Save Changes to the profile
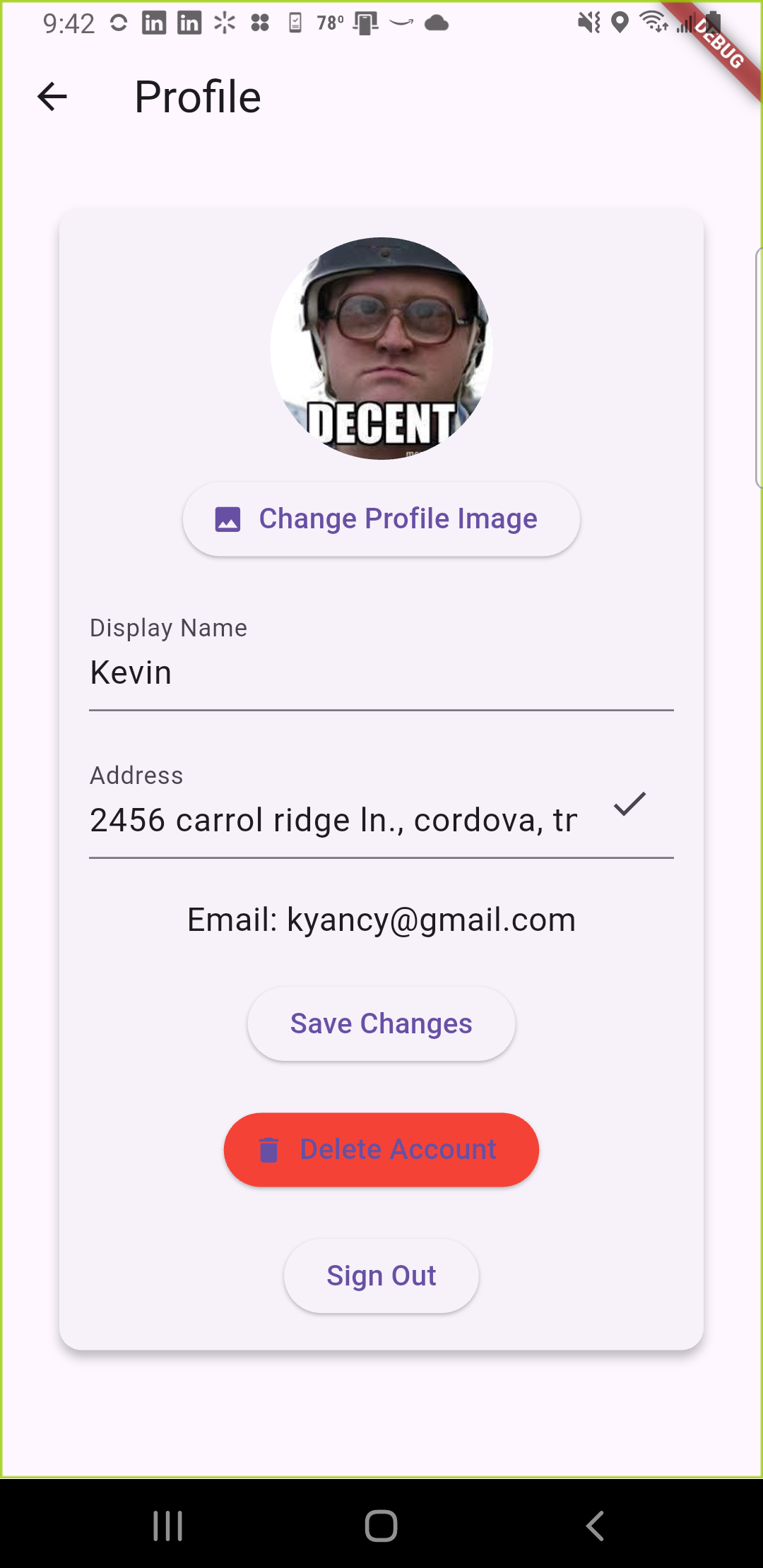The image size is (763, 1568). point(381,1023)
